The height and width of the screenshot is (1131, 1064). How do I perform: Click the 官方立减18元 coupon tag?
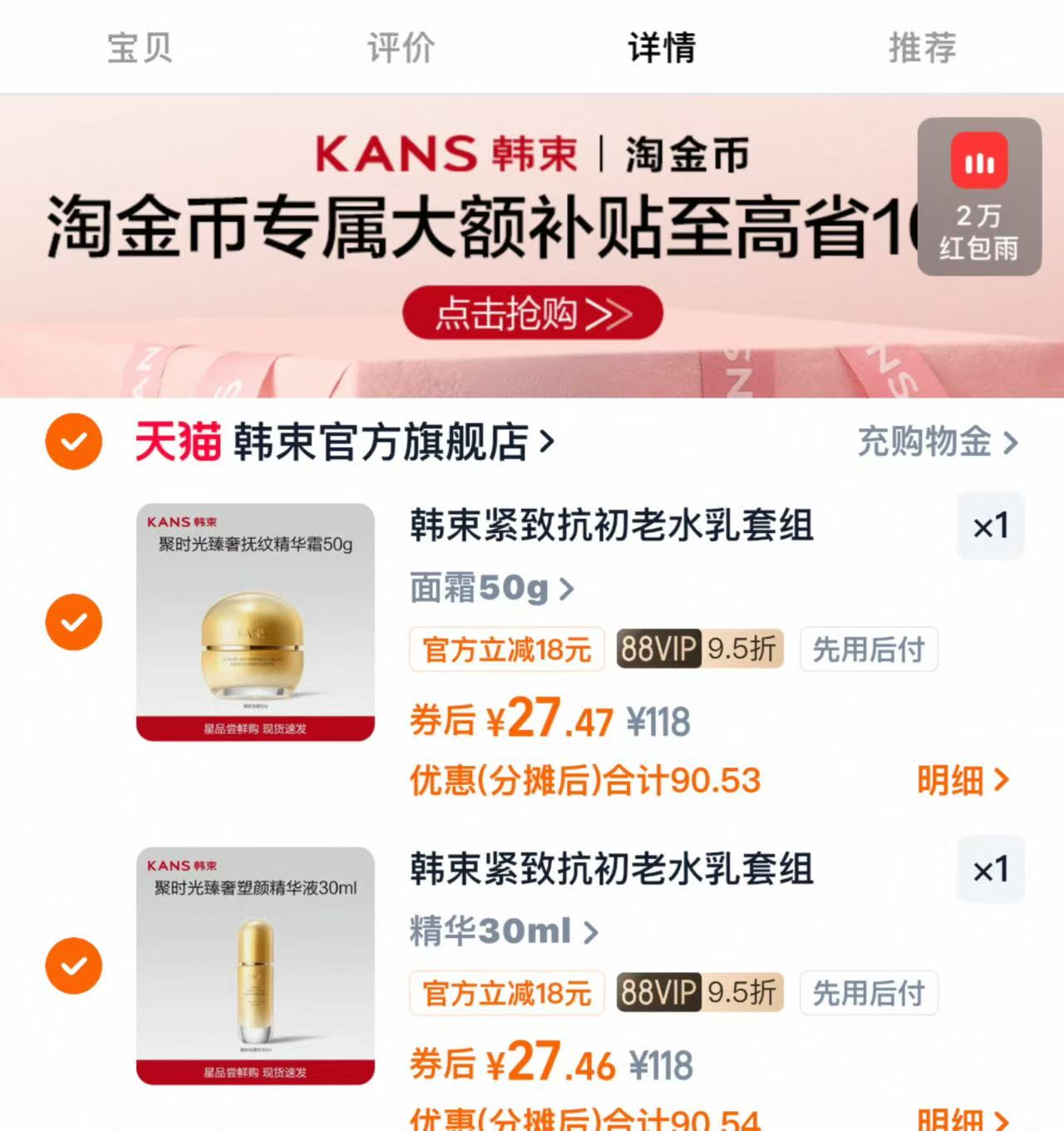pyautogui.click(x=506, y=649)
